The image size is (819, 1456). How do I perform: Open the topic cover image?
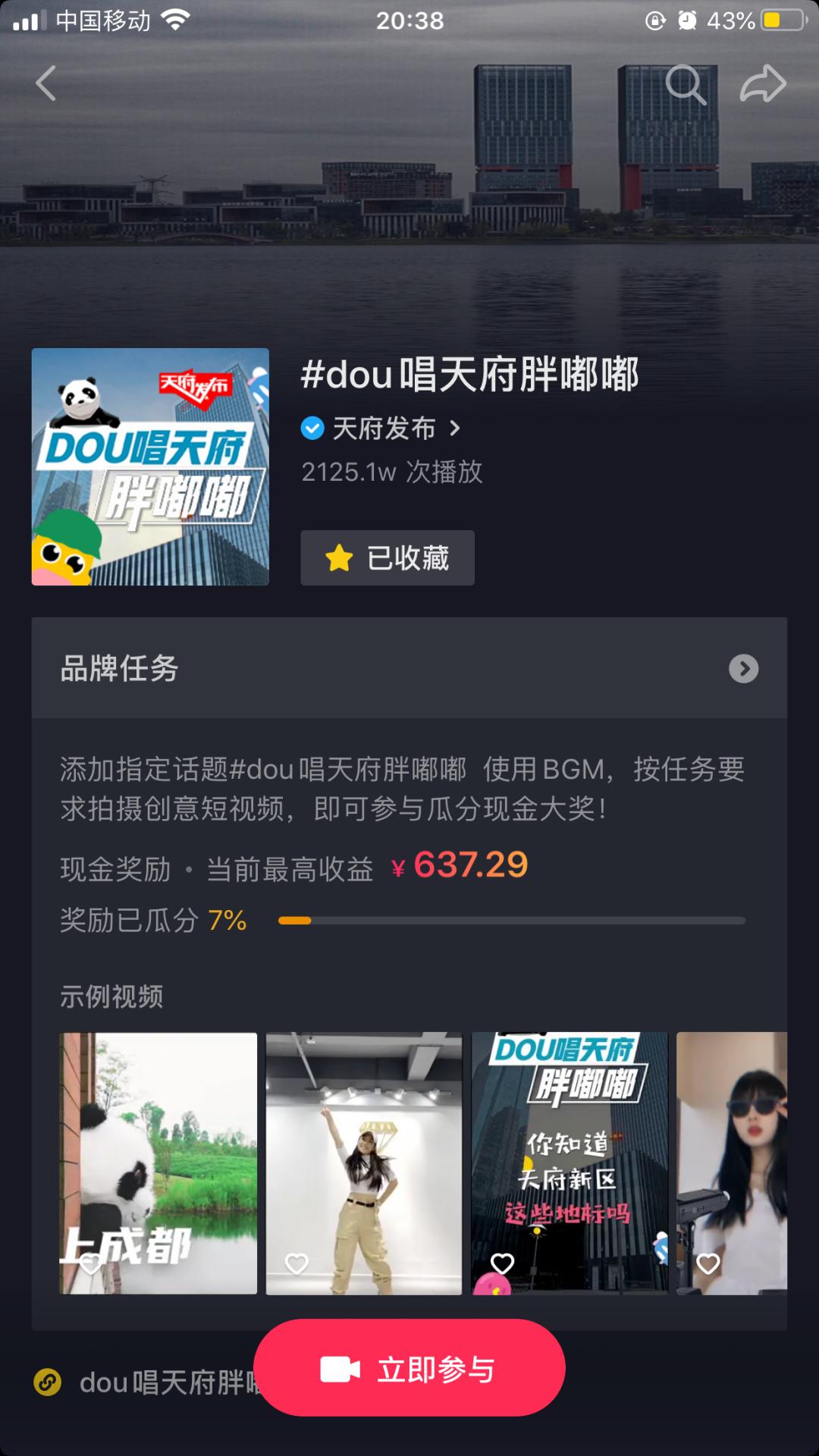point(150,466)
